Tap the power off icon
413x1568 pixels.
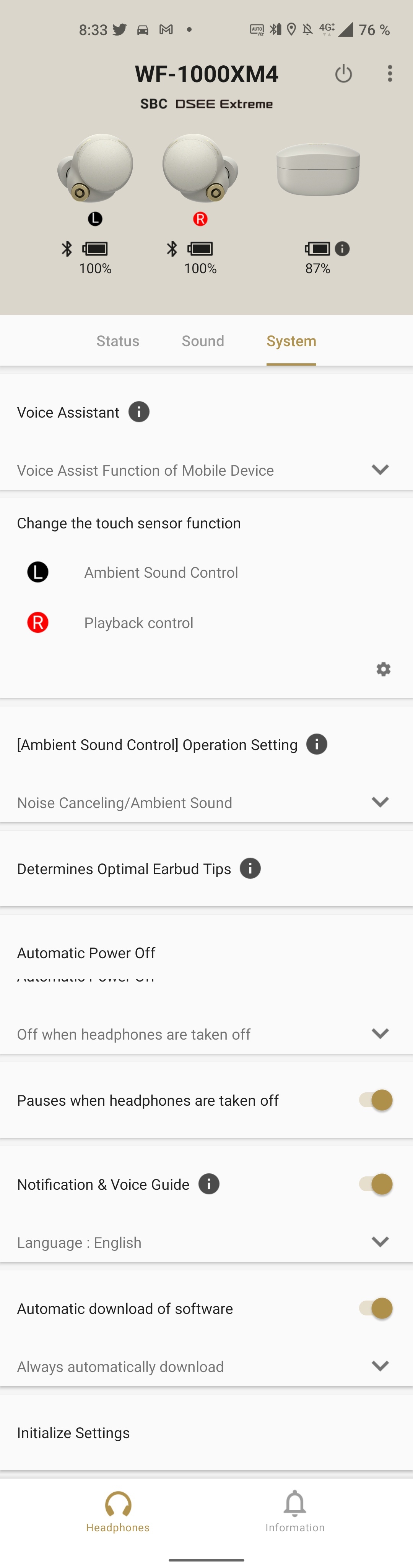343,74
